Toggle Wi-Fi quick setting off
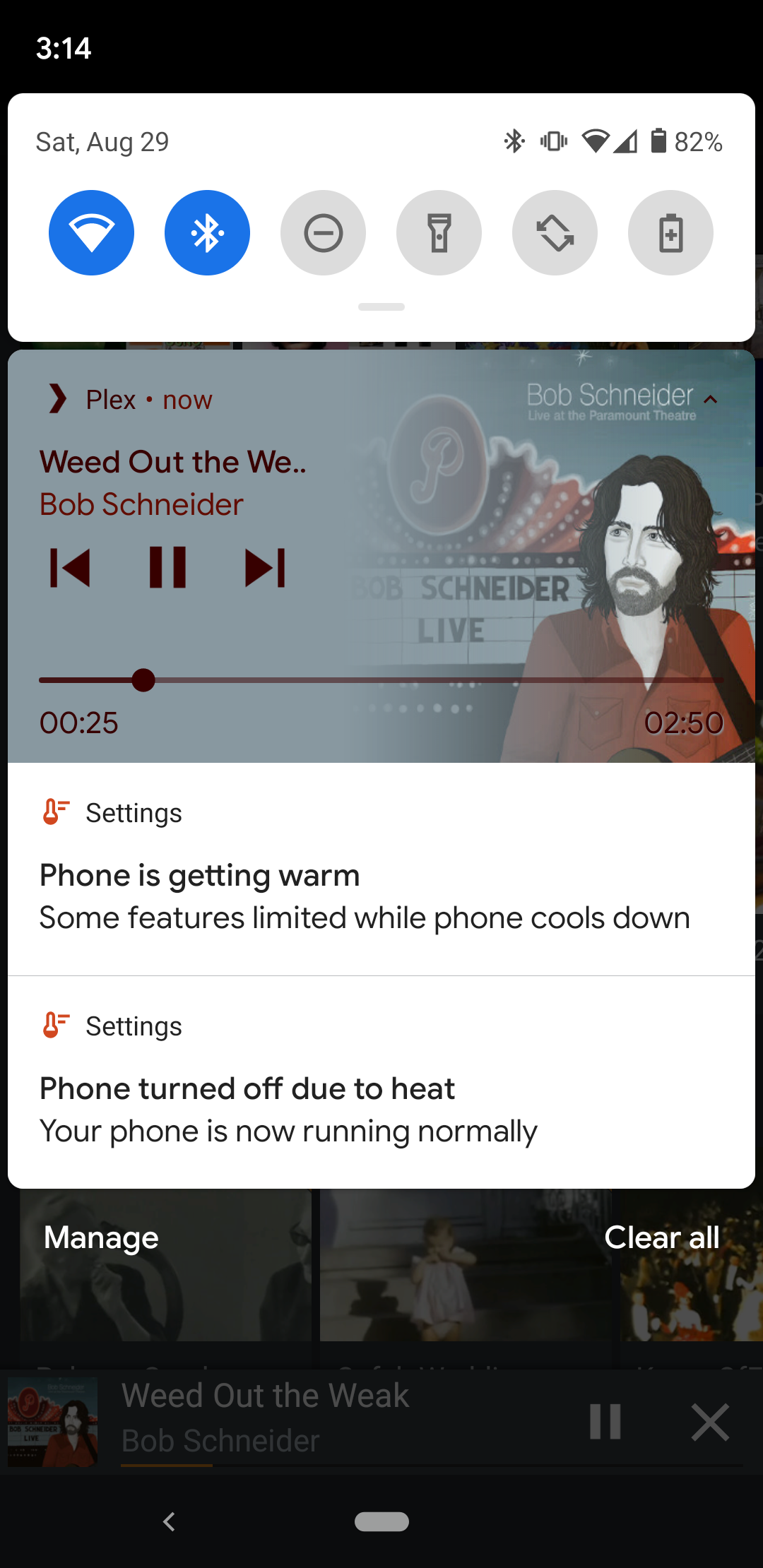Image resolution: width=763 pixels, height=1568 pixels. [91, 232]
